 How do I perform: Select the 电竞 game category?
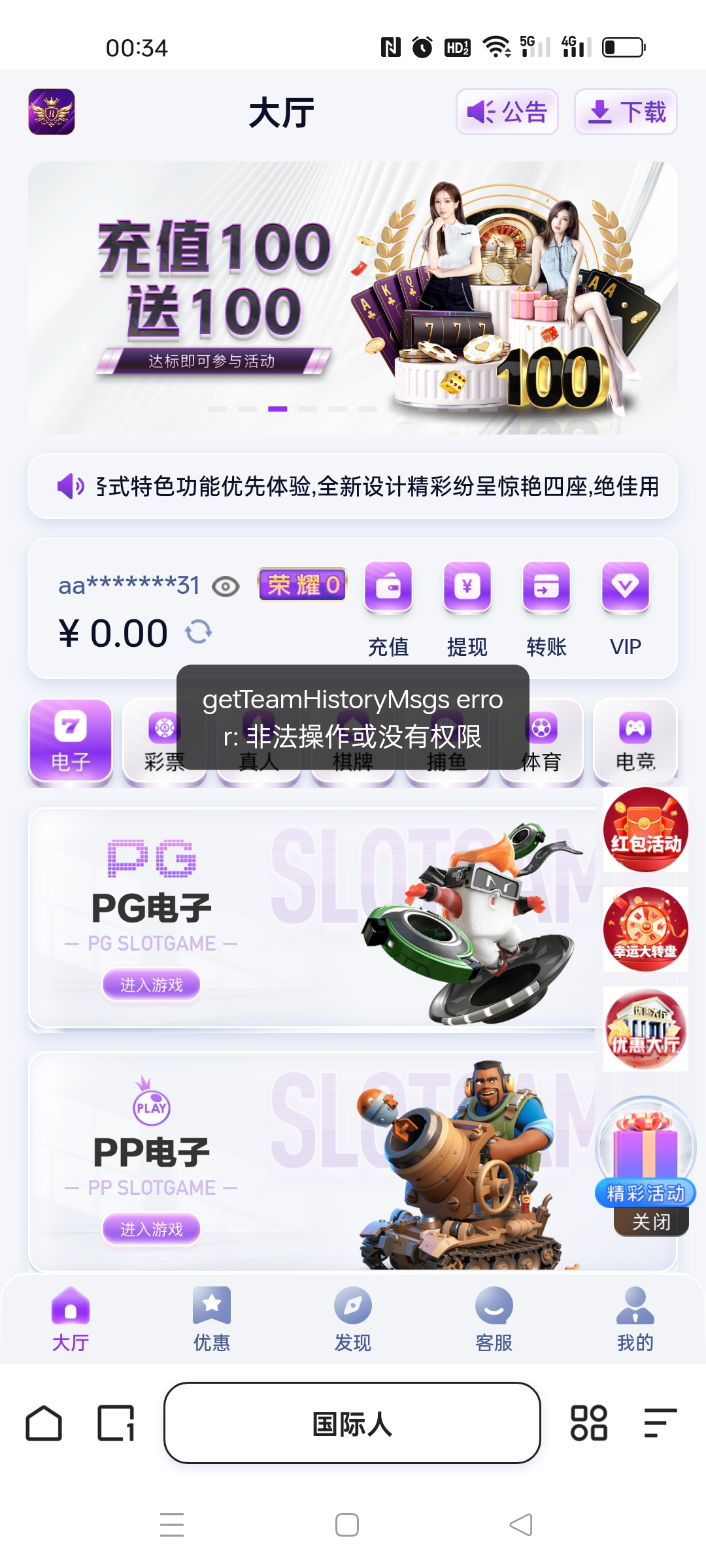click(635, 740)
